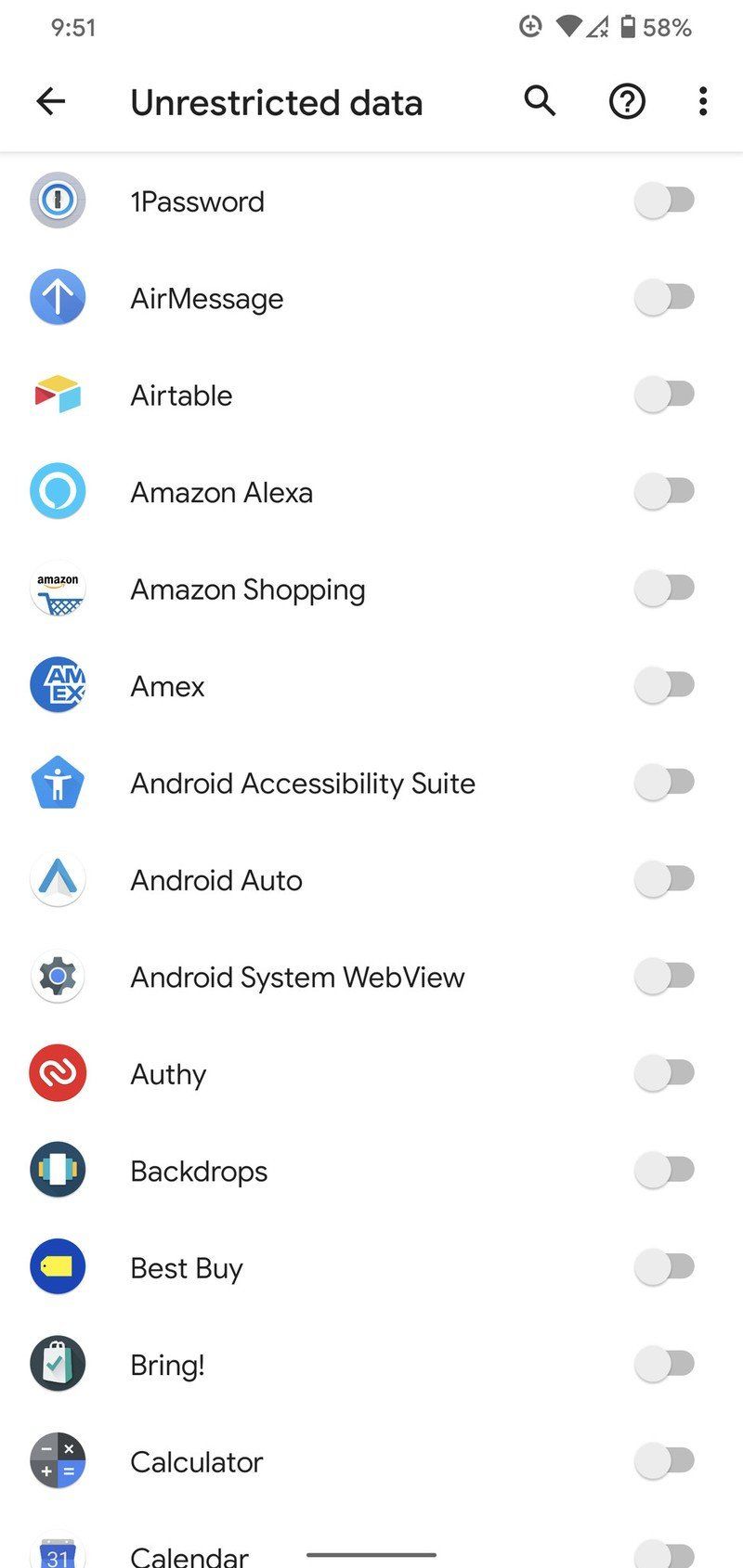Tap the 1Password app icon

58,201
